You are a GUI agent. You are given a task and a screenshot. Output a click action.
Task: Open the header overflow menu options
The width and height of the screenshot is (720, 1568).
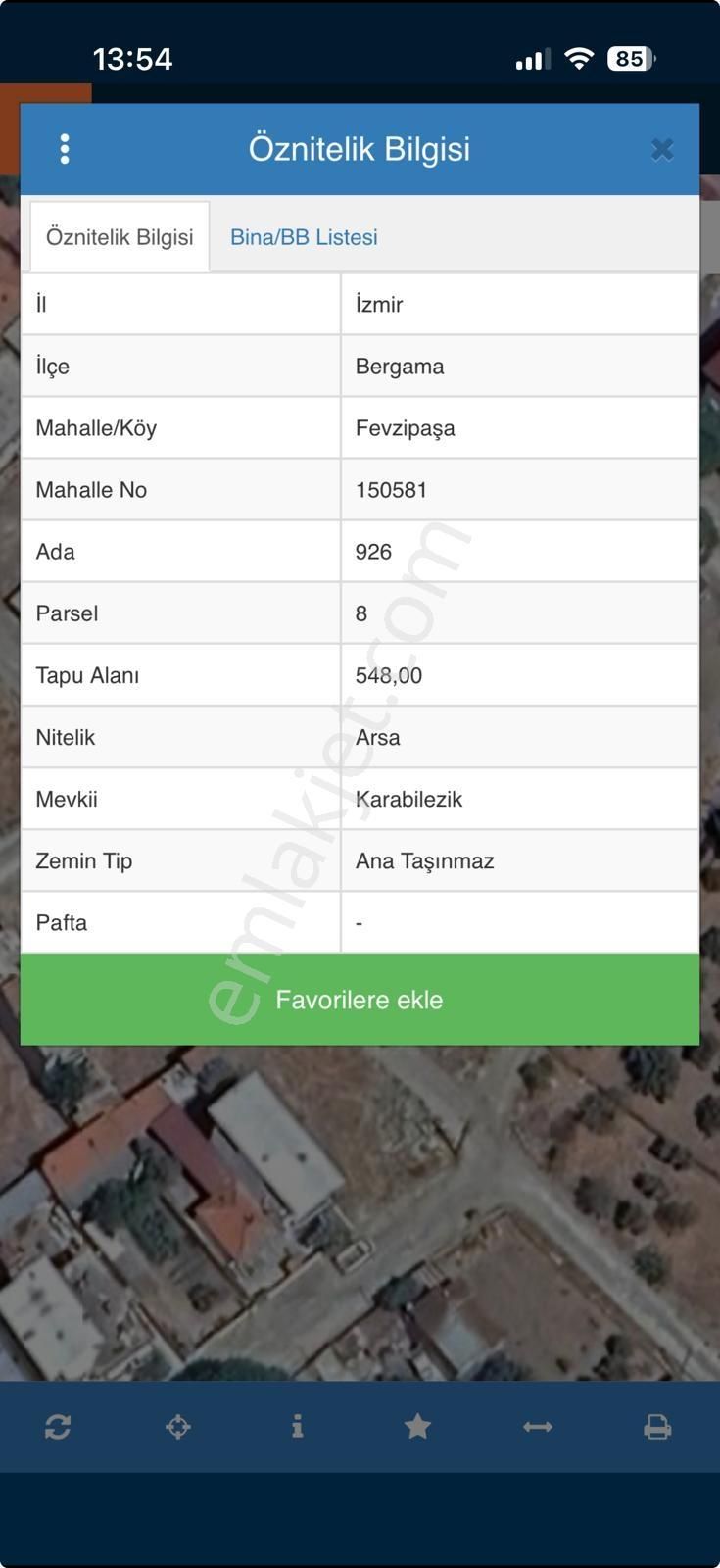[65, 148]
